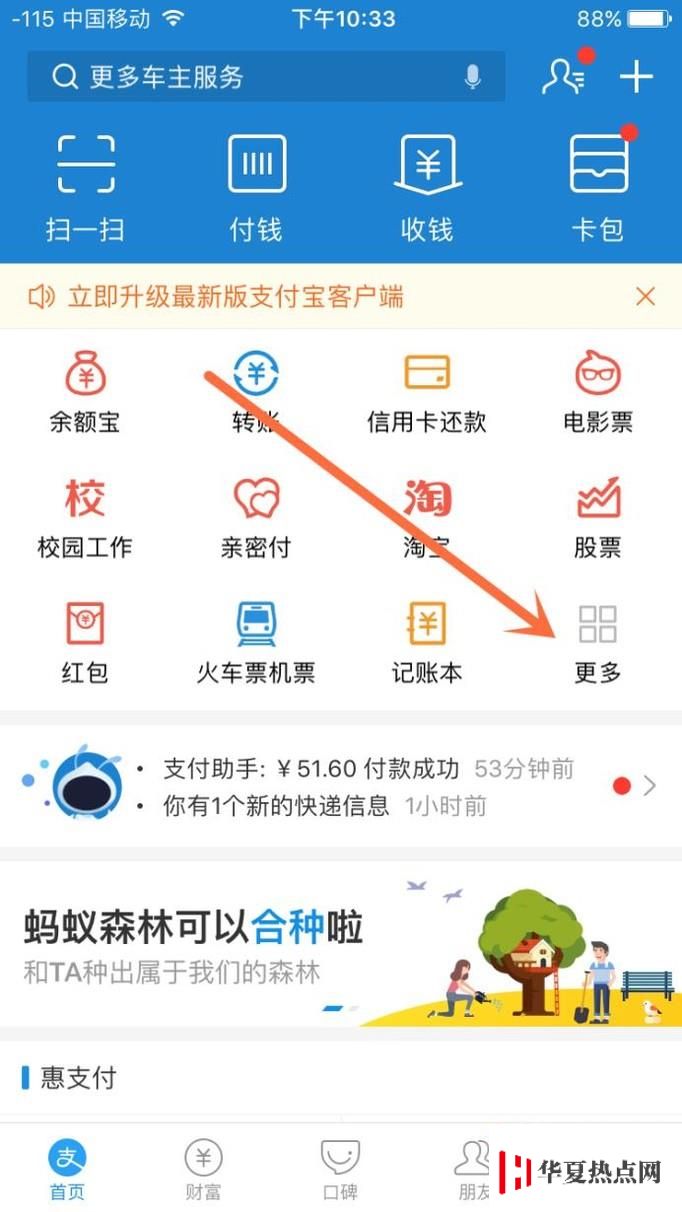
Task: Open 扫一扫 scanner
Action: click(85, 185)
